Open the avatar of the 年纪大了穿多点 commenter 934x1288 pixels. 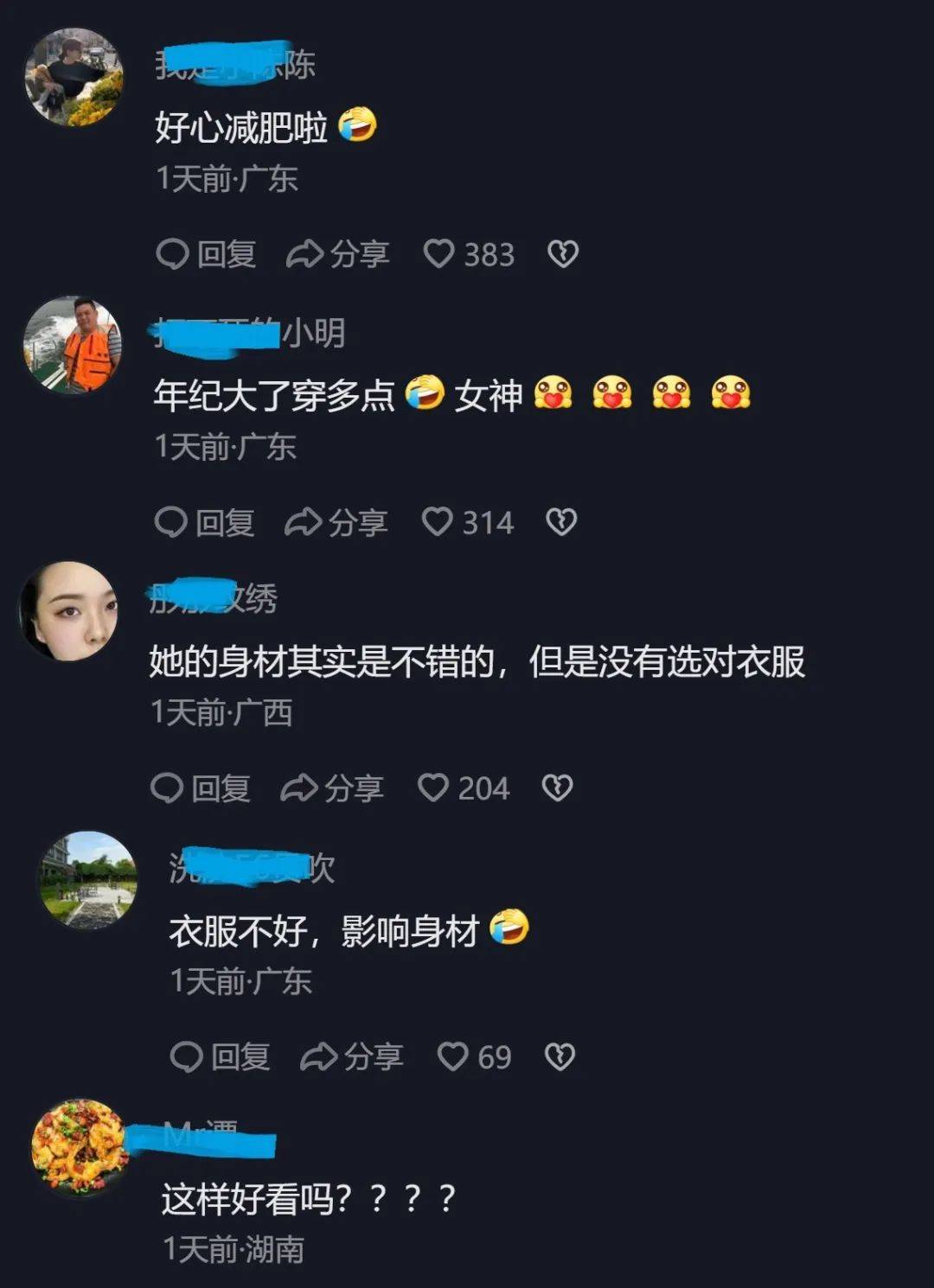(73, 345)
